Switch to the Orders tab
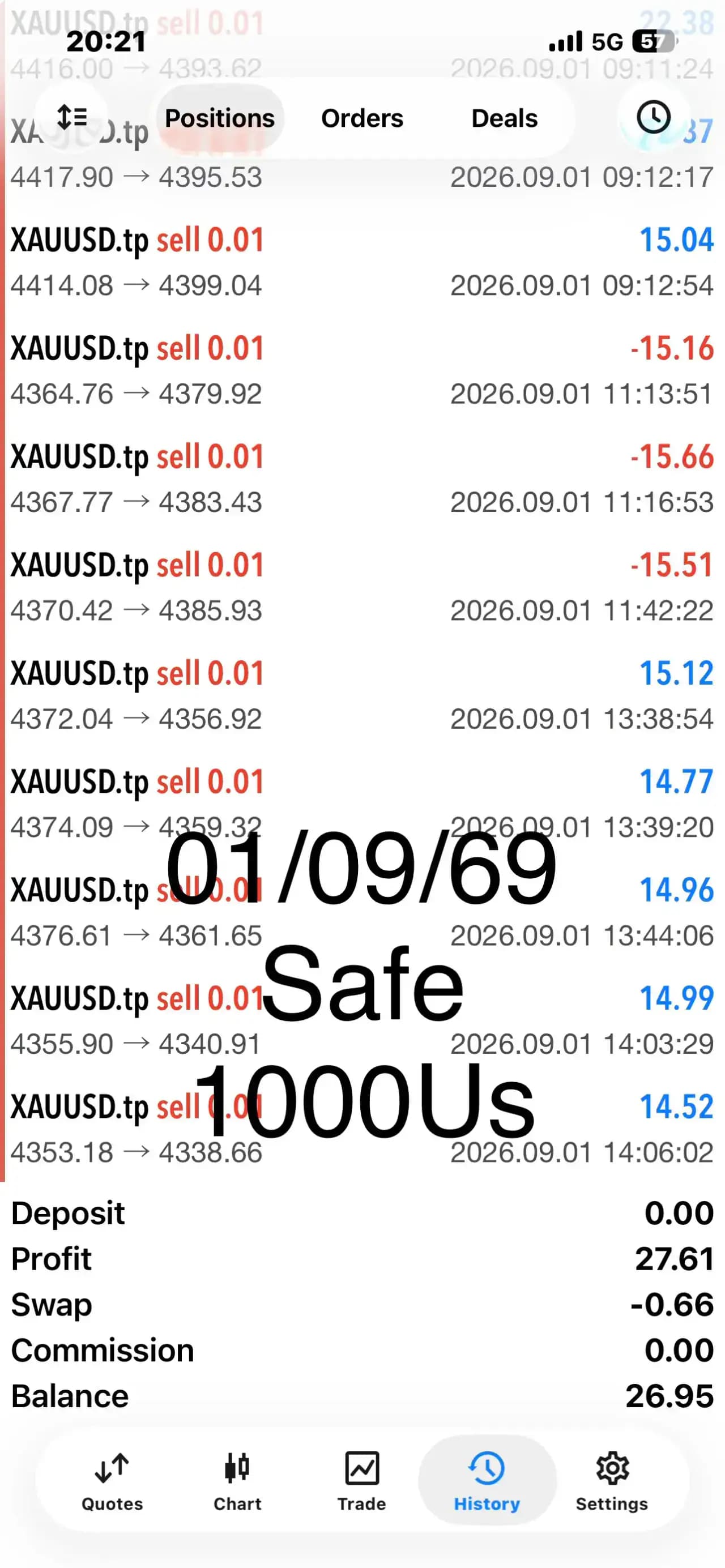 pyautogui.click(x=362, y=118)
